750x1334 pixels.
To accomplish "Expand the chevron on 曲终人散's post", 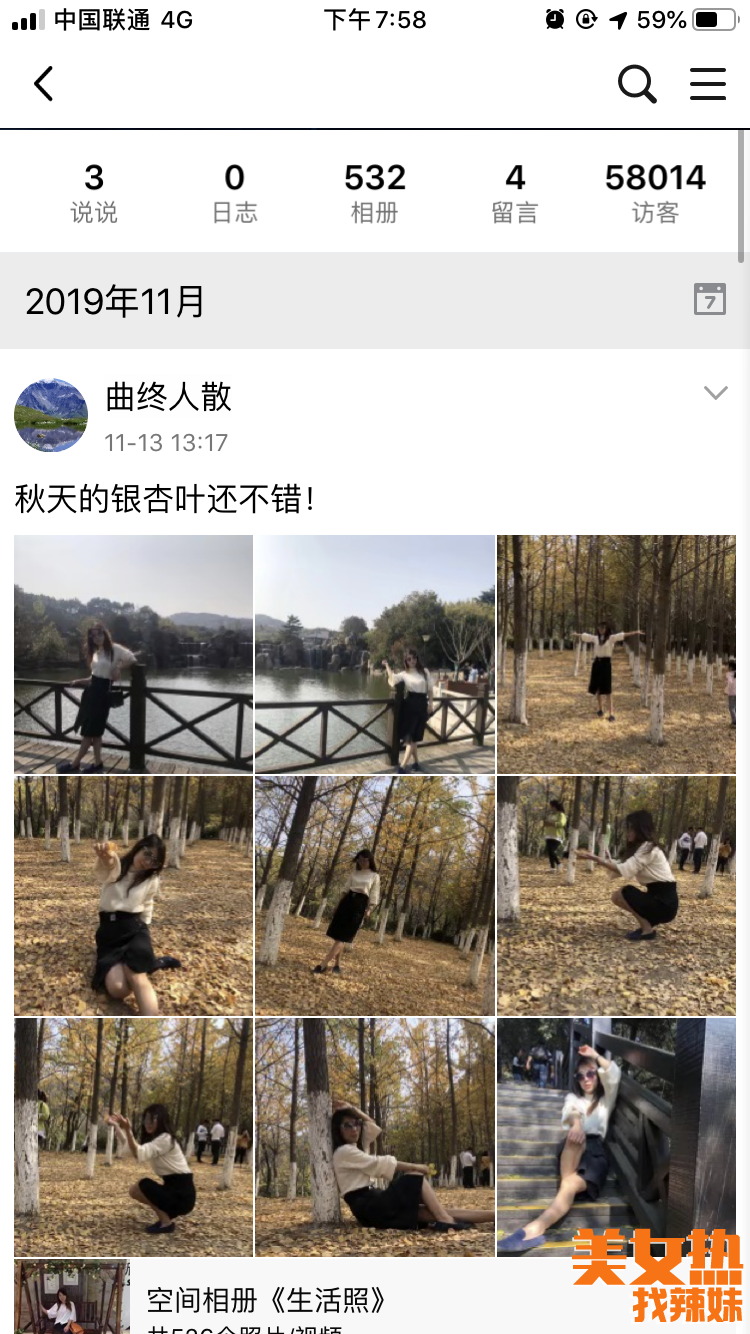I will (x=715, y=393).
